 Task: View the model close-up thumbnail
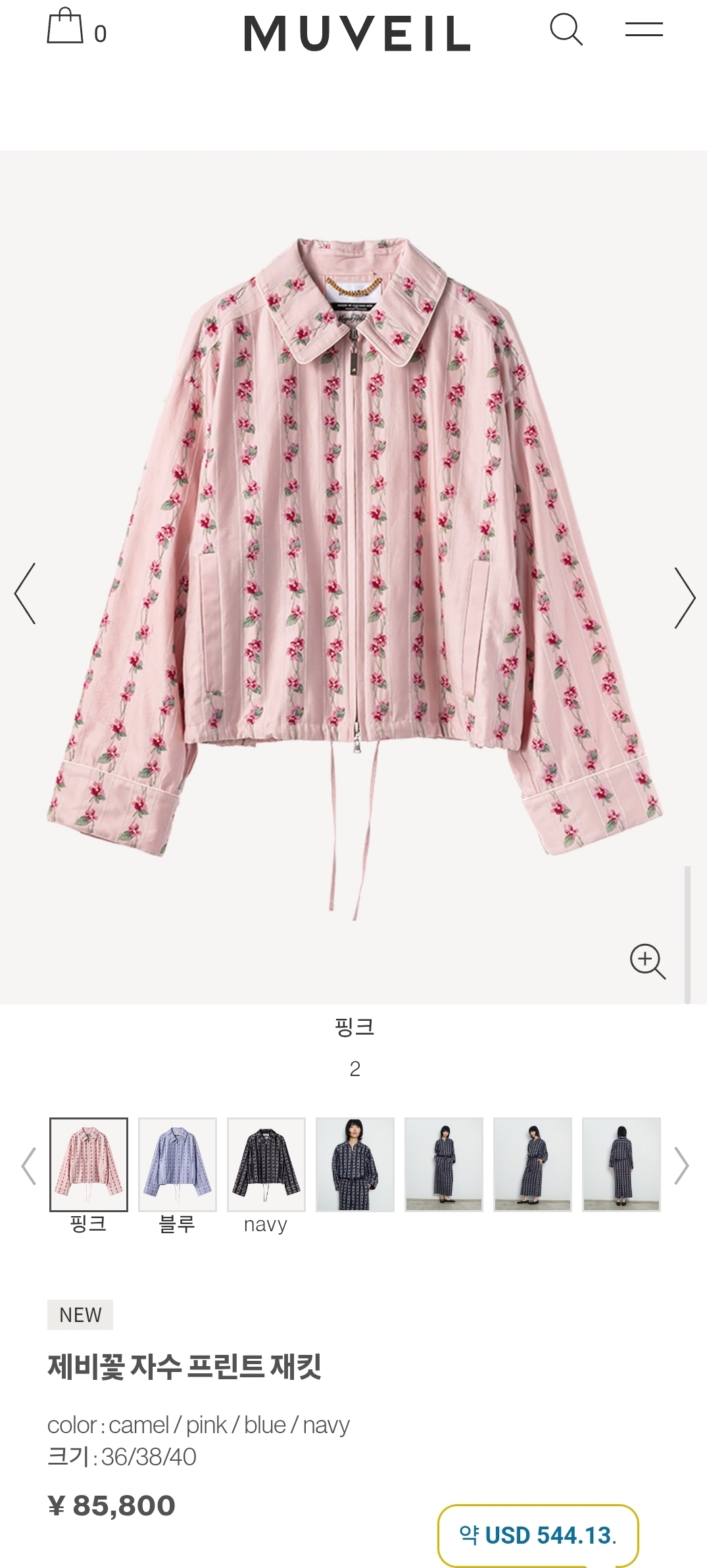pyautogui.click(x=355, y=1164)
